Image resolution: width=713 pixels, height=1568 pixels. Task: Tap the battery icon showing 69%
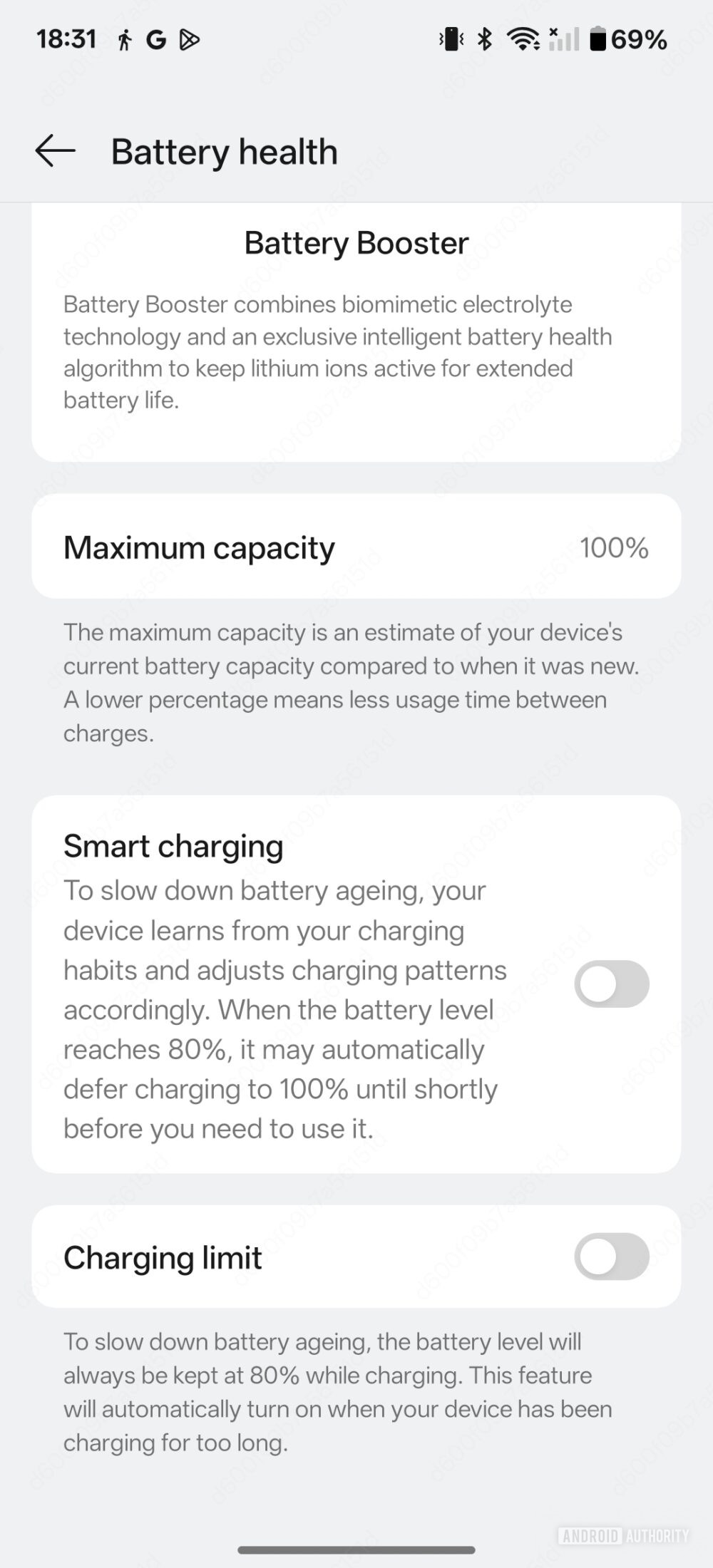601,41
